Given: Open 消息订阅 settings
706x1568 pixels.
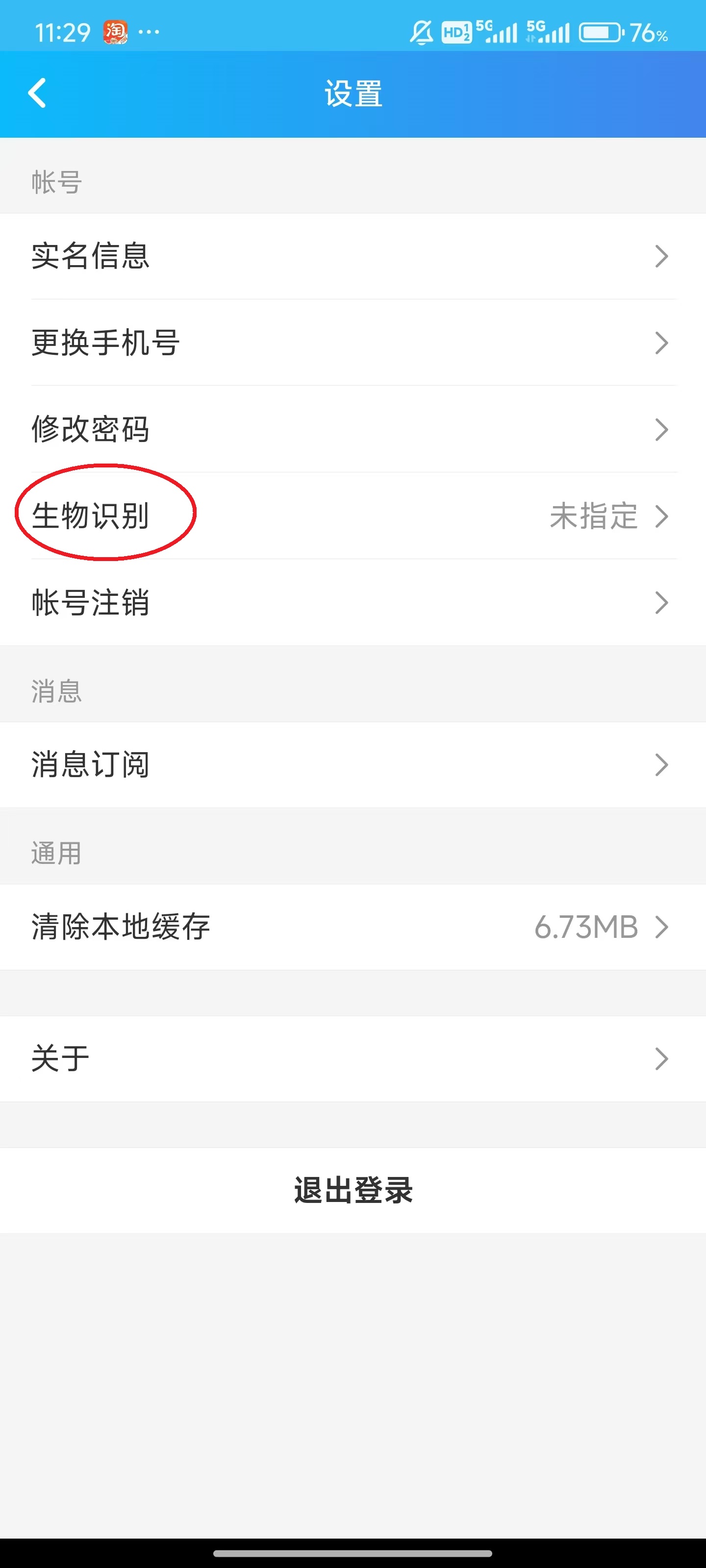Looking at the screenshot, I should tap(353, 764).
